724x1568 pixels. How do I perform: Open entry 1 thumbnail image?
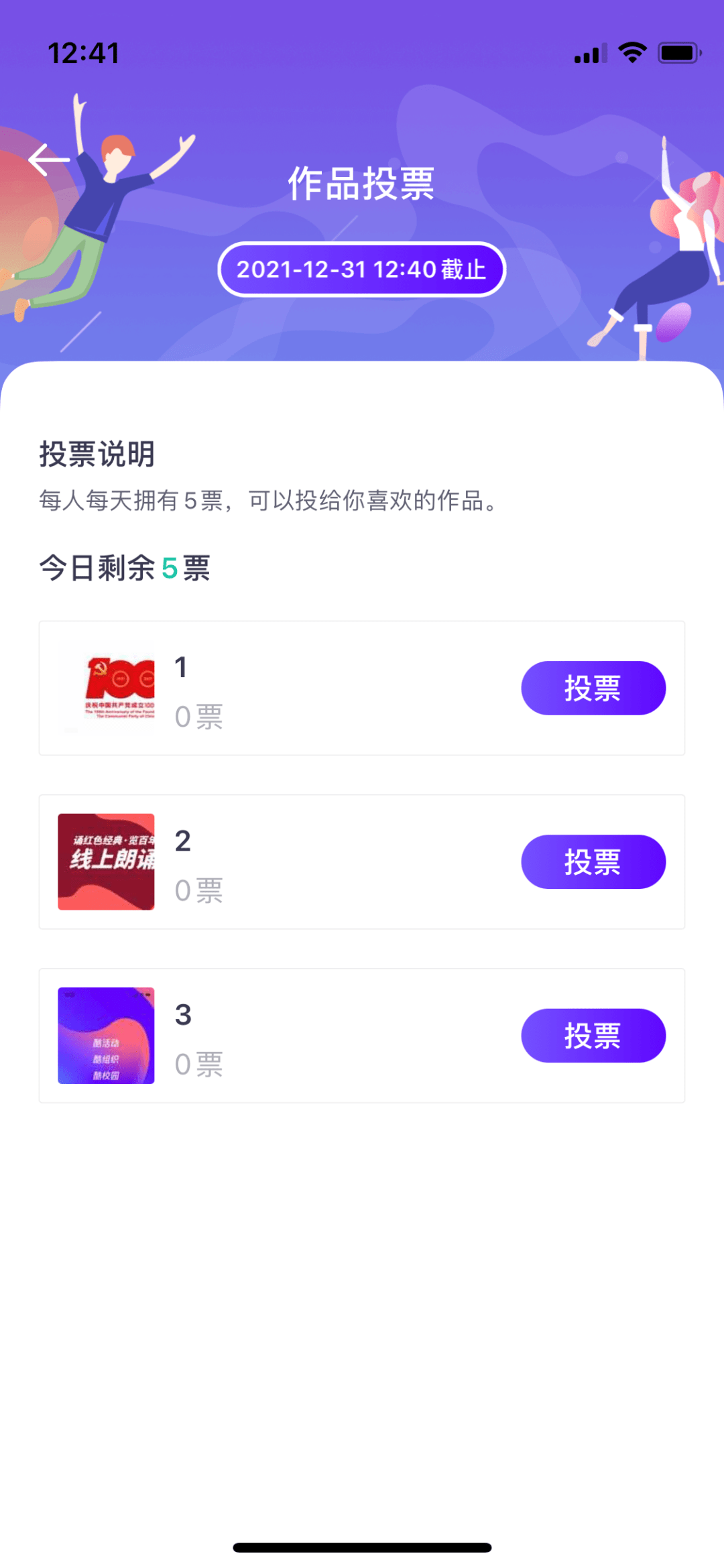107,688
